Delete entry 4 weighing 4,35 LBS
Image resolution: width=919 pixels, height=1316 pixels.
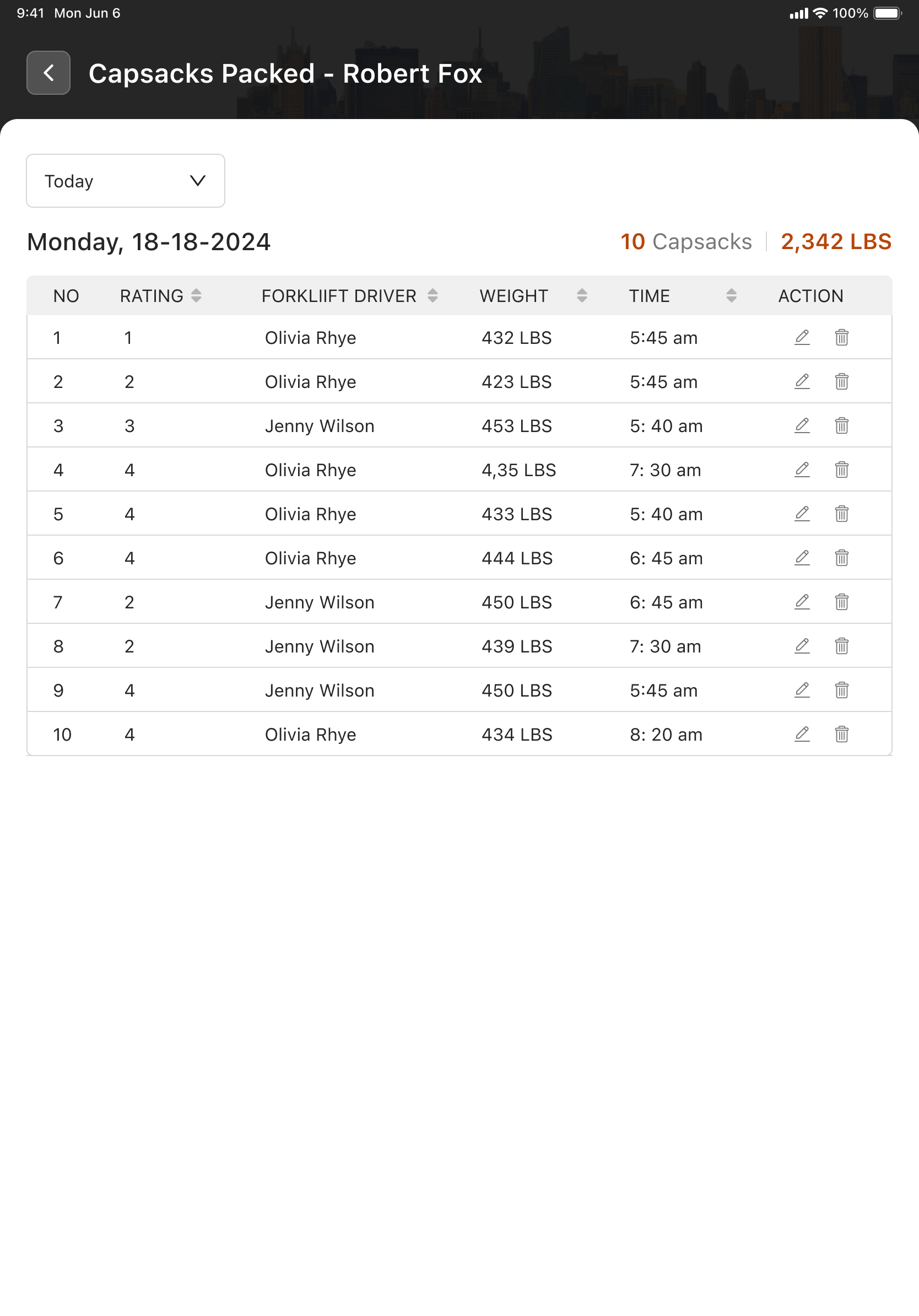[x=841, y=470]
